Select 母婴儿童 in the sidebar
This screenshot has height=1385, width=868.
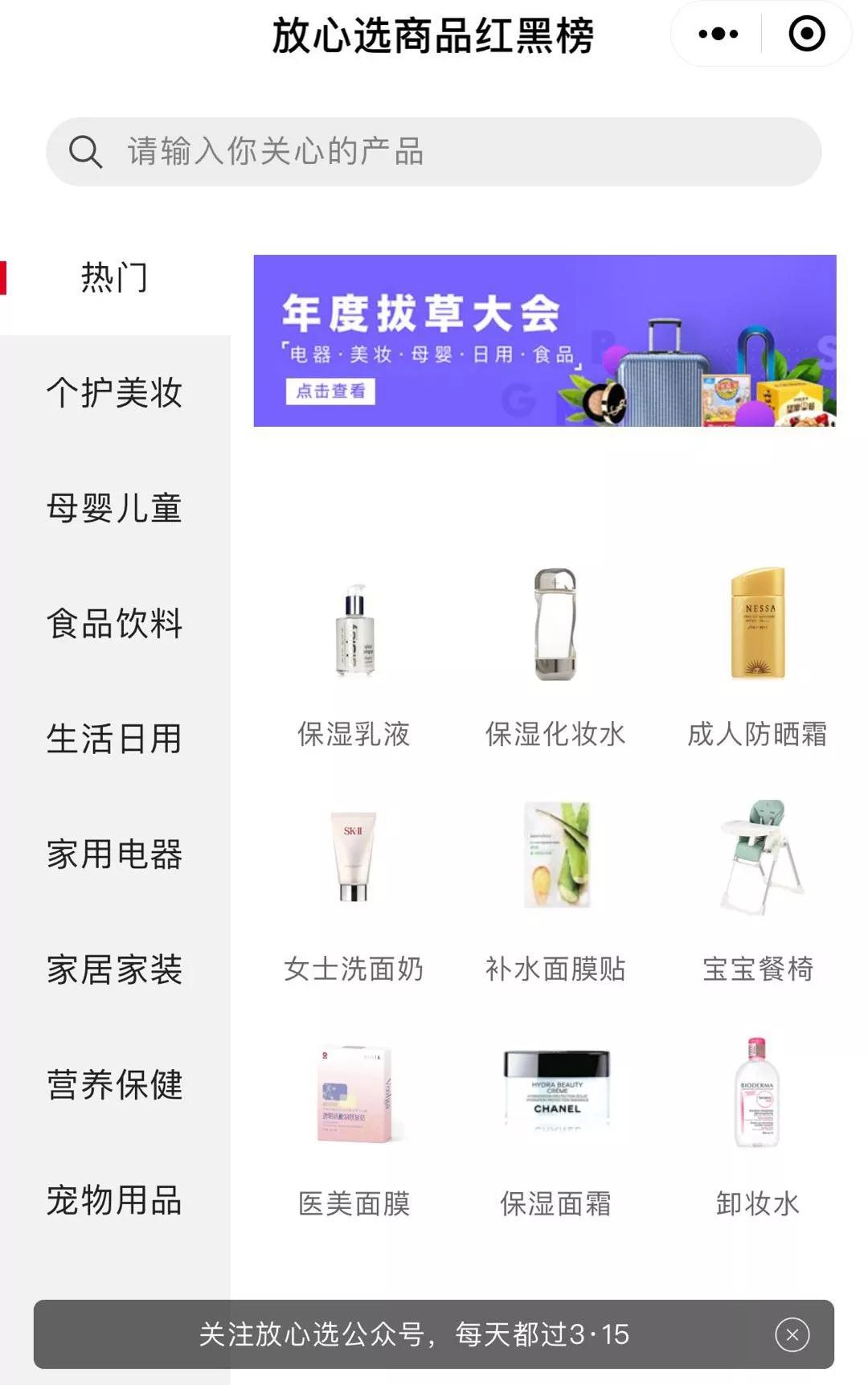pyautogui.click(x=114, y=509)
